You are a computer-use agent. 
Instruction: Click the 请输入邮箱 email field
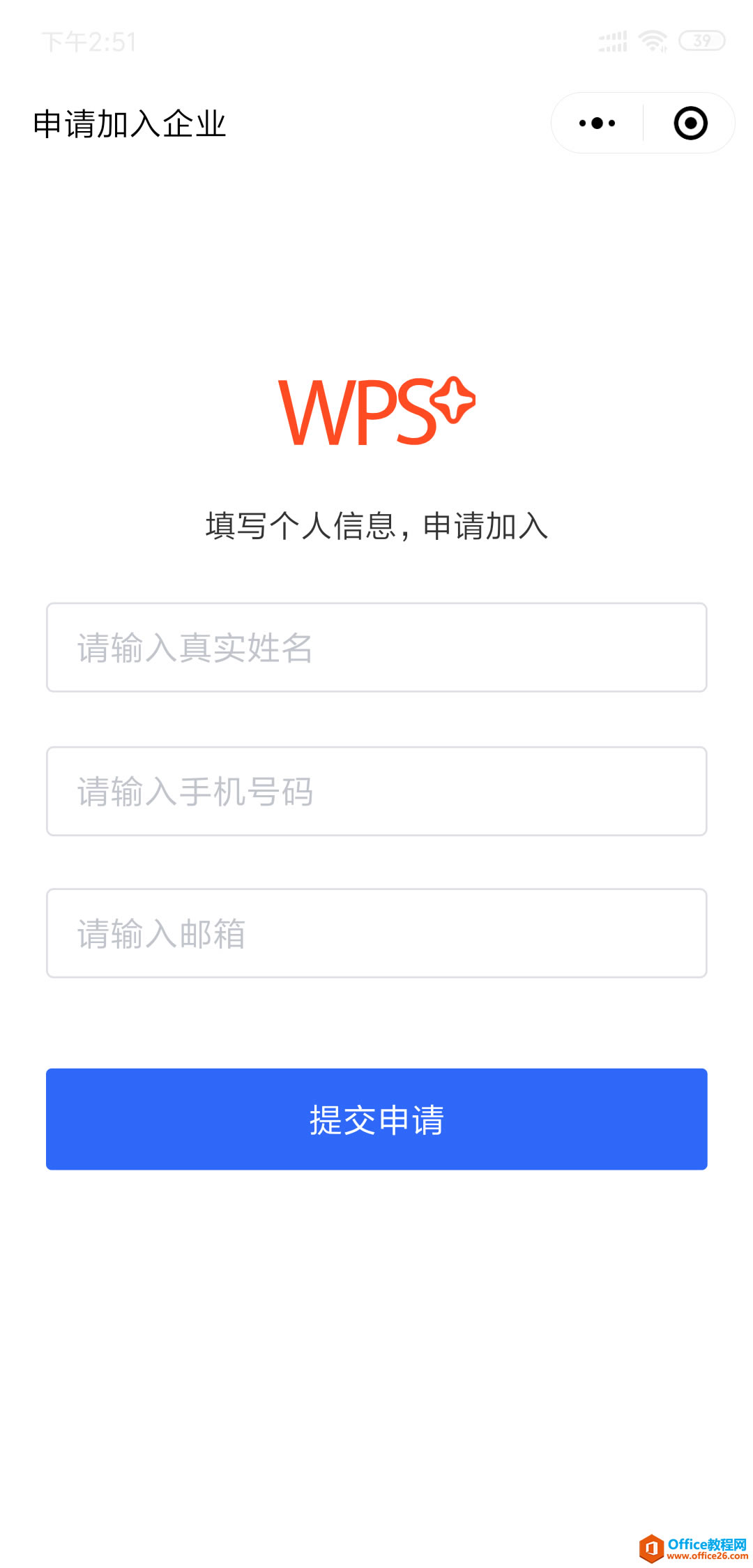pos(376,933)
